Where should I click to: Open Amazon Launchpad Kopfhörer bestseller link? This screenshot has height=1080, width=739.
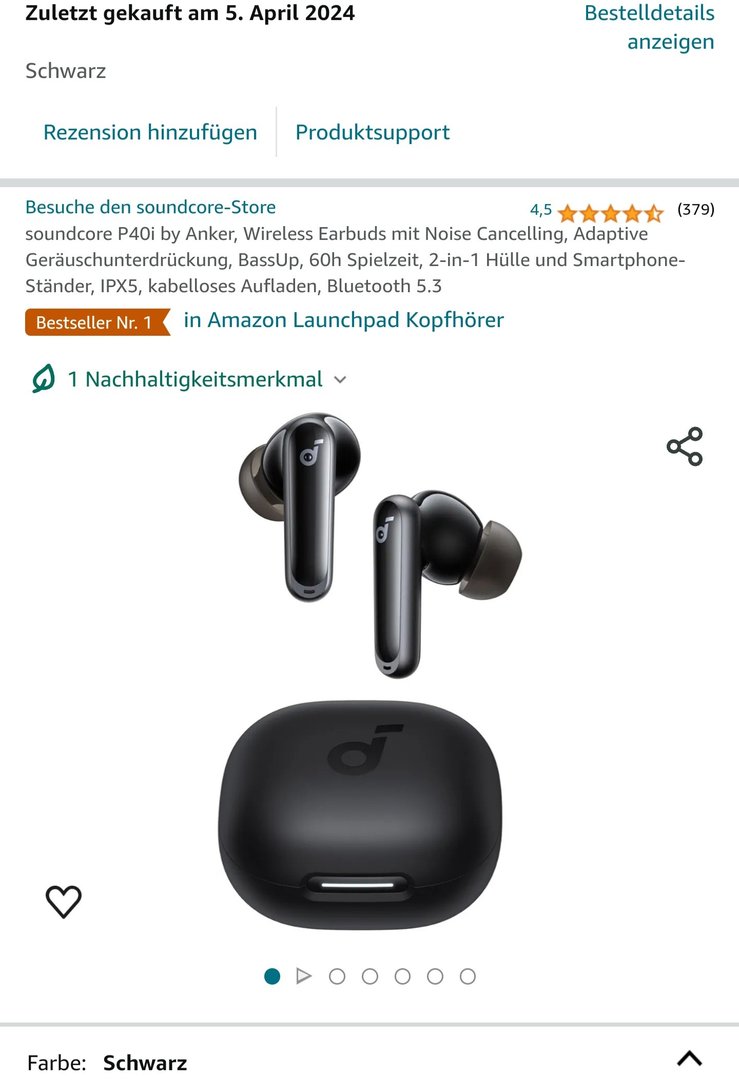[343, 320]
